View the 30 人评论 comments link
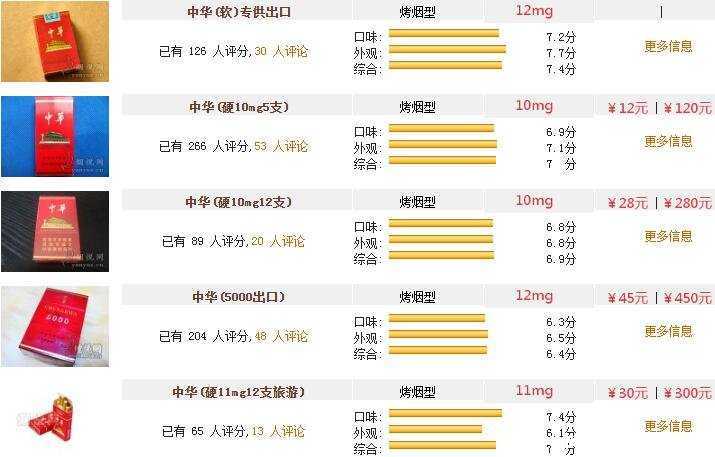Viewport: 715px width, 457px height. click(x=281, y=51)
